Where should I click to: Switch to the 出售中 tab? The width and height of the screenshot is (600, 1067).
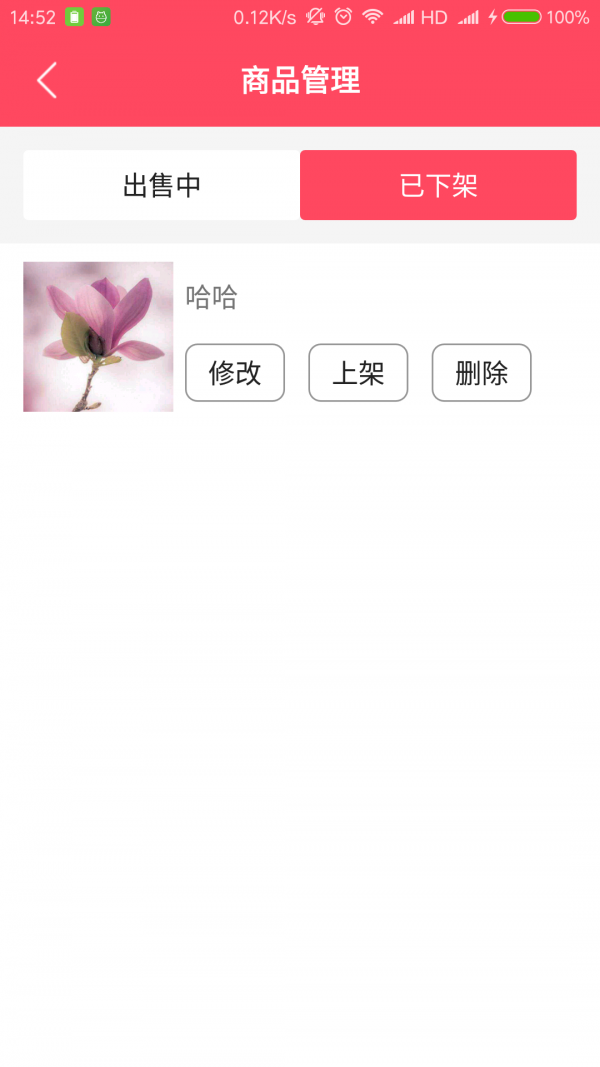(162, 185)
